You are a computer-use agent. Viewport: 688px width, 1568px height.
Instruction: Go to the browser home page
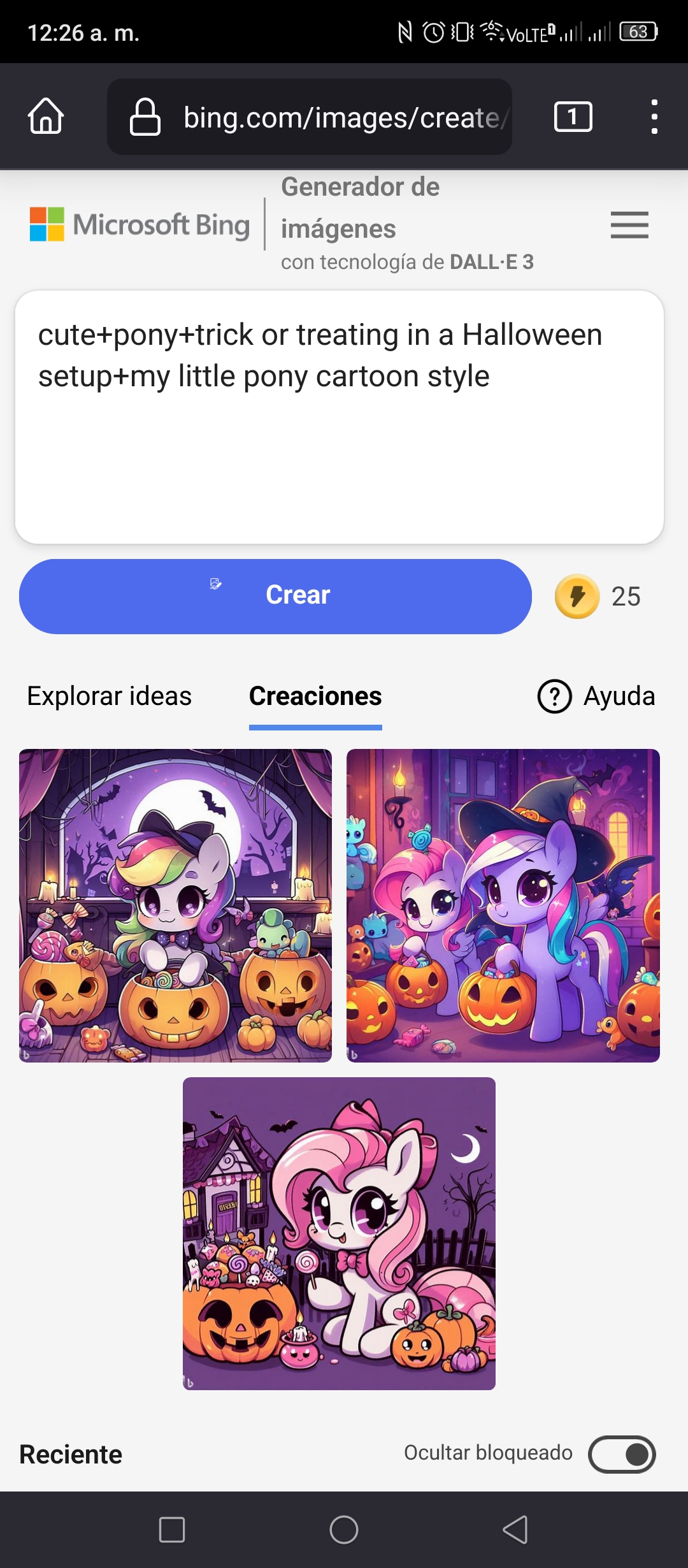coord(46,117)
